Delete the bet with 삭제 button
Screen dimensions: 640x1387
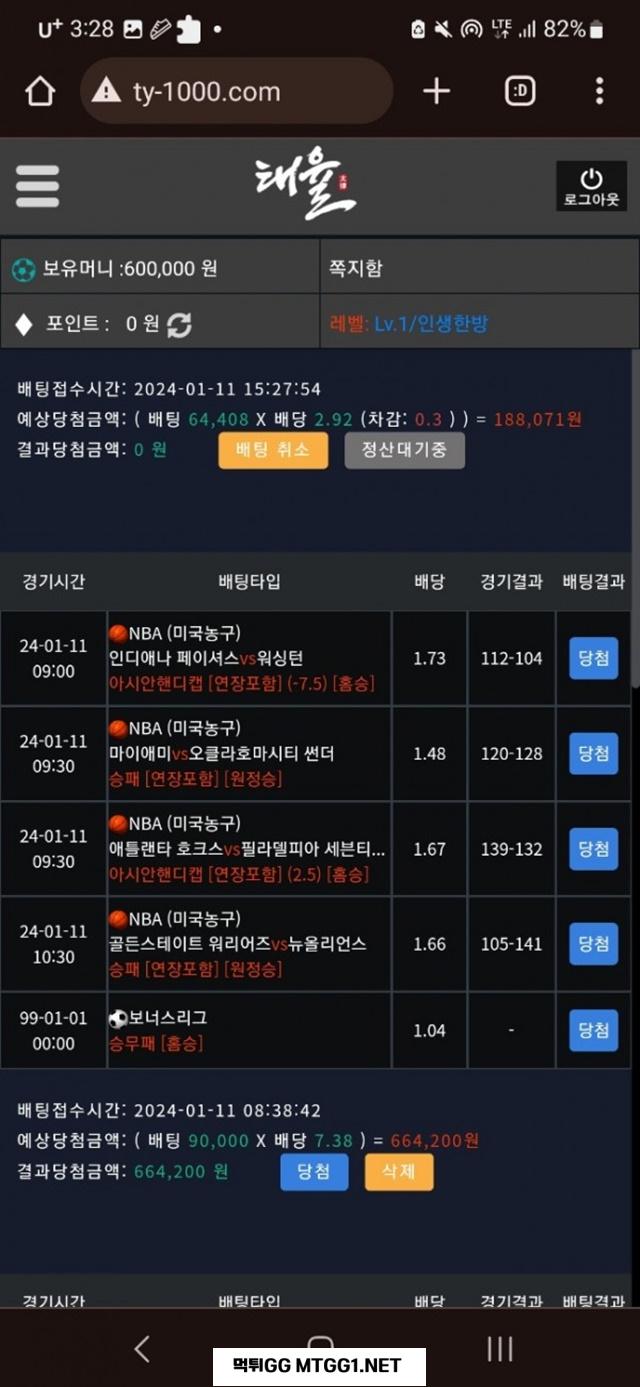[399, 1171]
